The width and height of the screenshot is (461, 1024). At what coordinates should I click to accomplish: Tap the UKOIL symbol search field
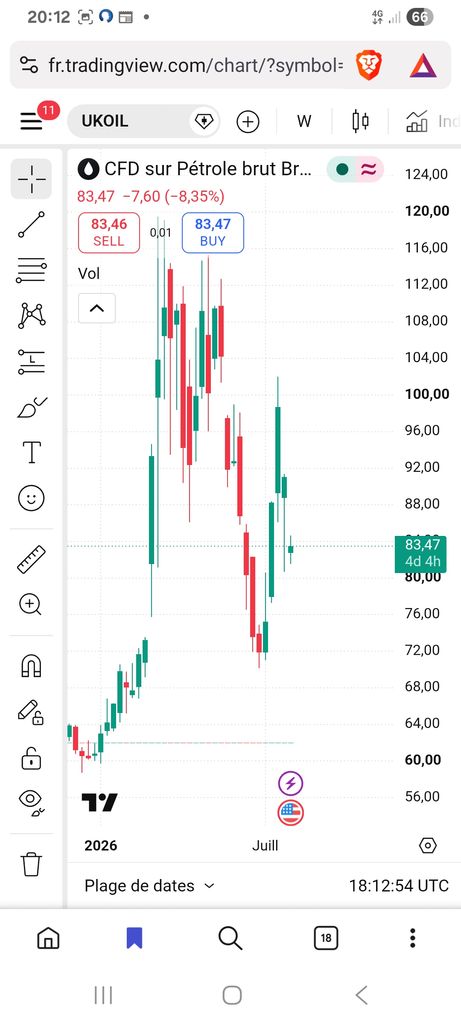pos(142,121)
